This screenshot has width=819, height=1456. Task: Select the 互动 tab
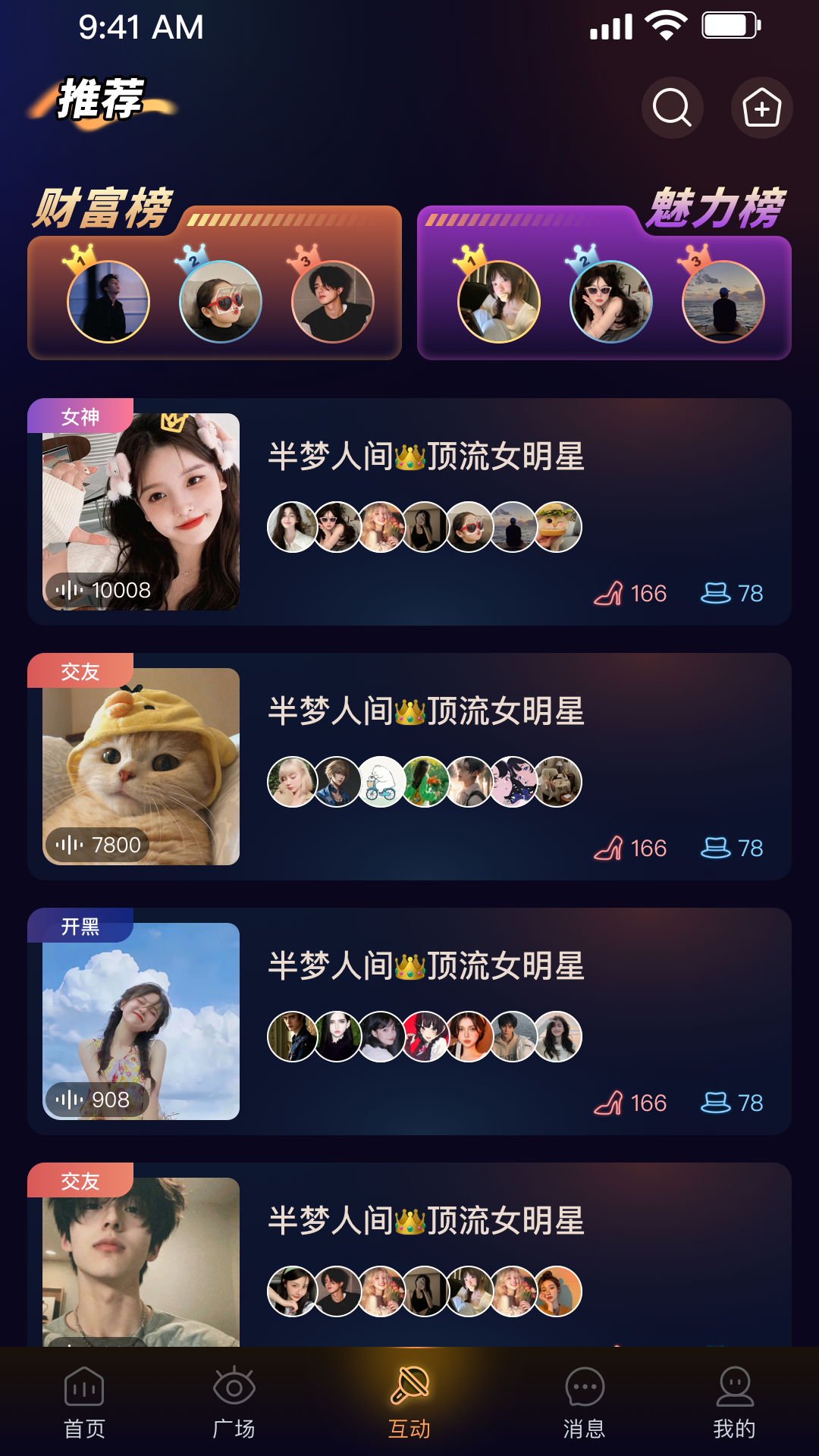point(409,1402)
